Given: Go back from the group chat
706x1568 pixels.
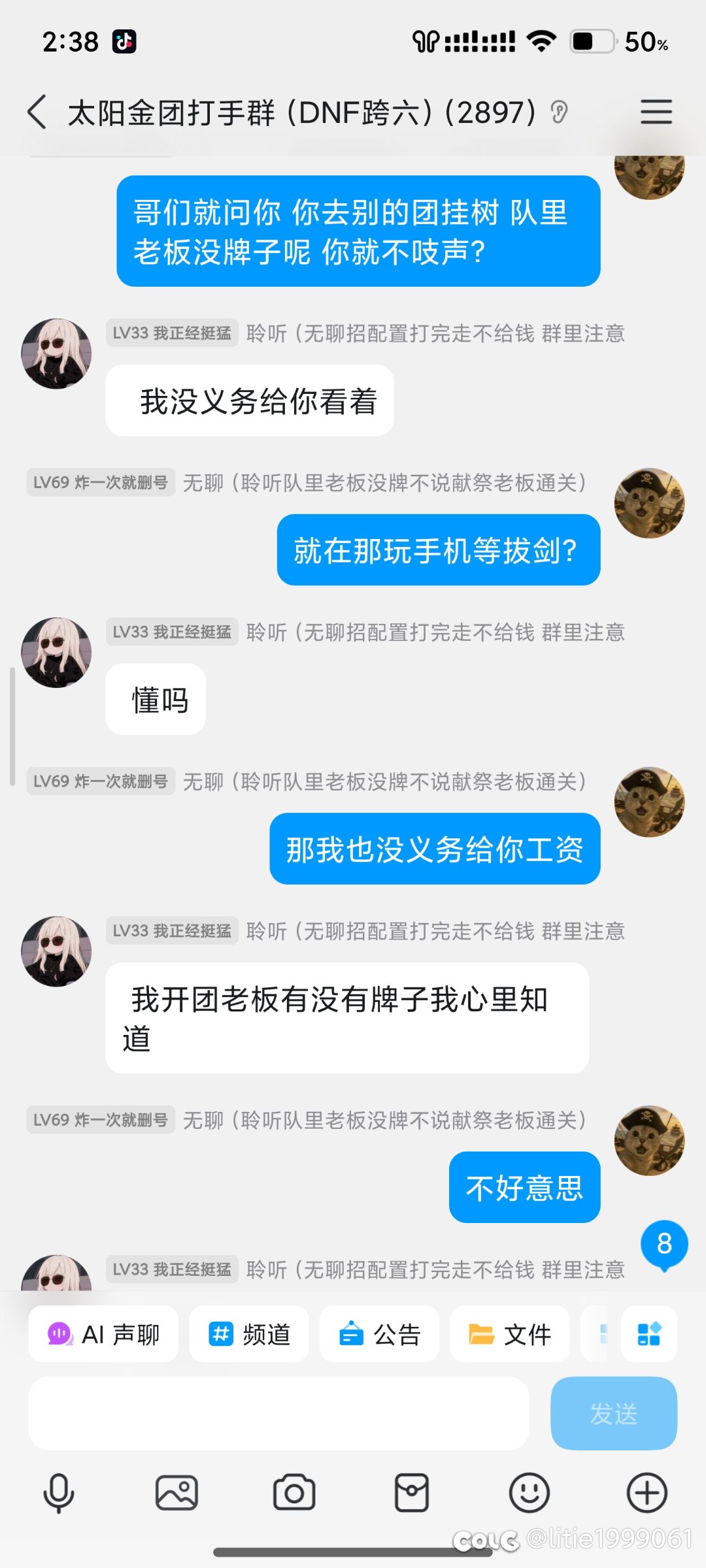Looking at the screenshot, I should point(37,112).
